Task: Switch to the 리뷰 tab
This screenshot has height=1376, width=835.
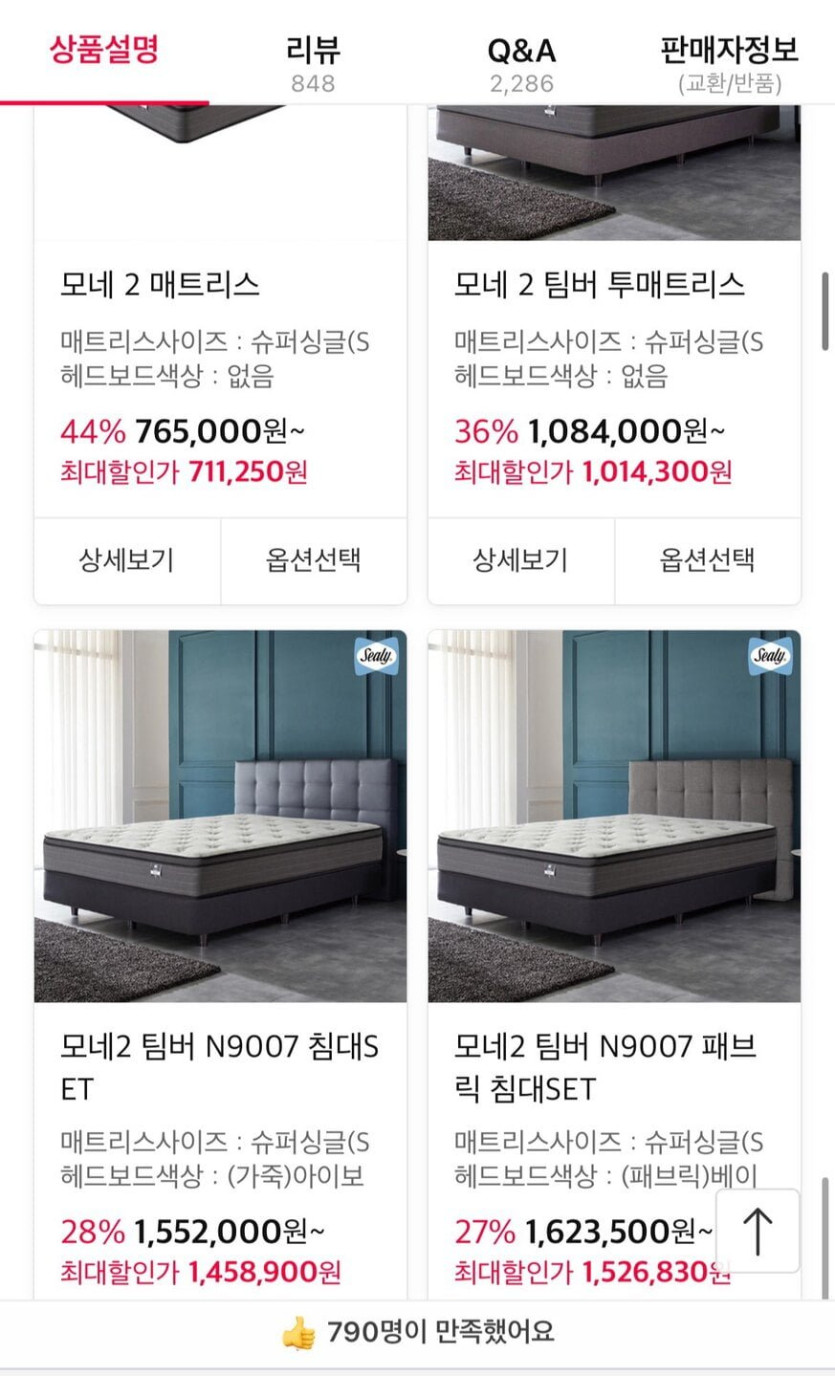Action: click(313, 62)
